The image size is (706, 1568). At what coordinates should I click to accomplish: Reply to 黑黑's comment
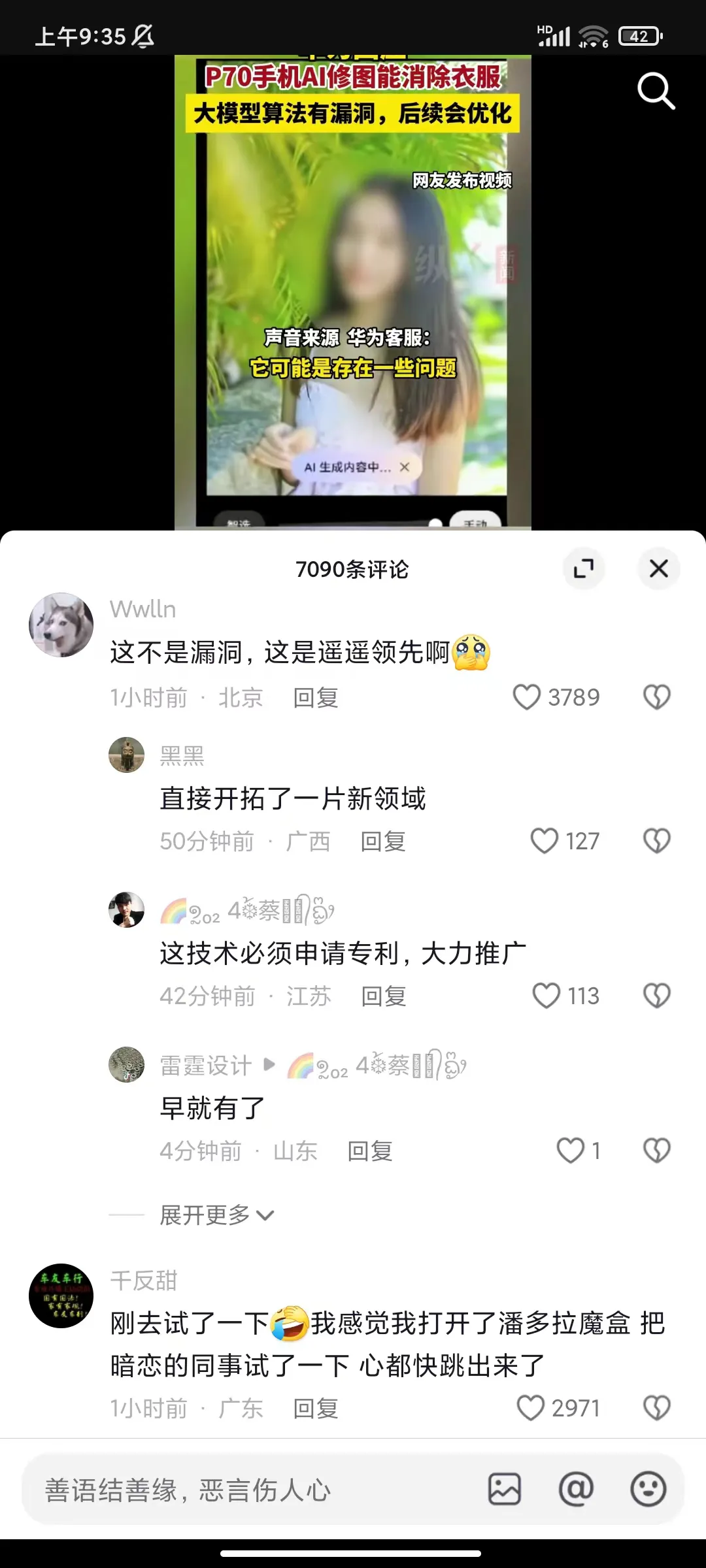point(382,841)
